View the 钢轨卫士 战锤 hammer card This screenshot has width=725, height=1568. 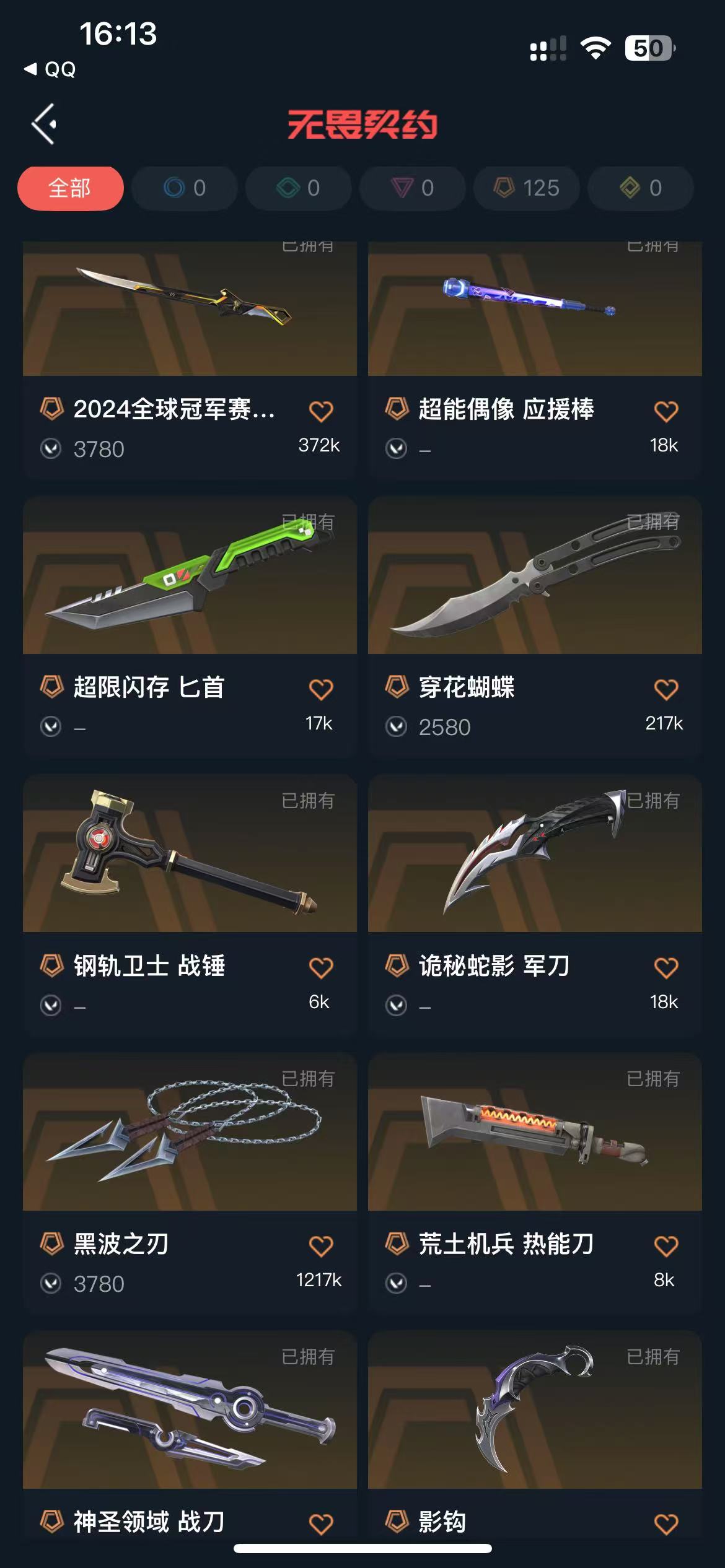pyautogui.click(x=190, y=855)
